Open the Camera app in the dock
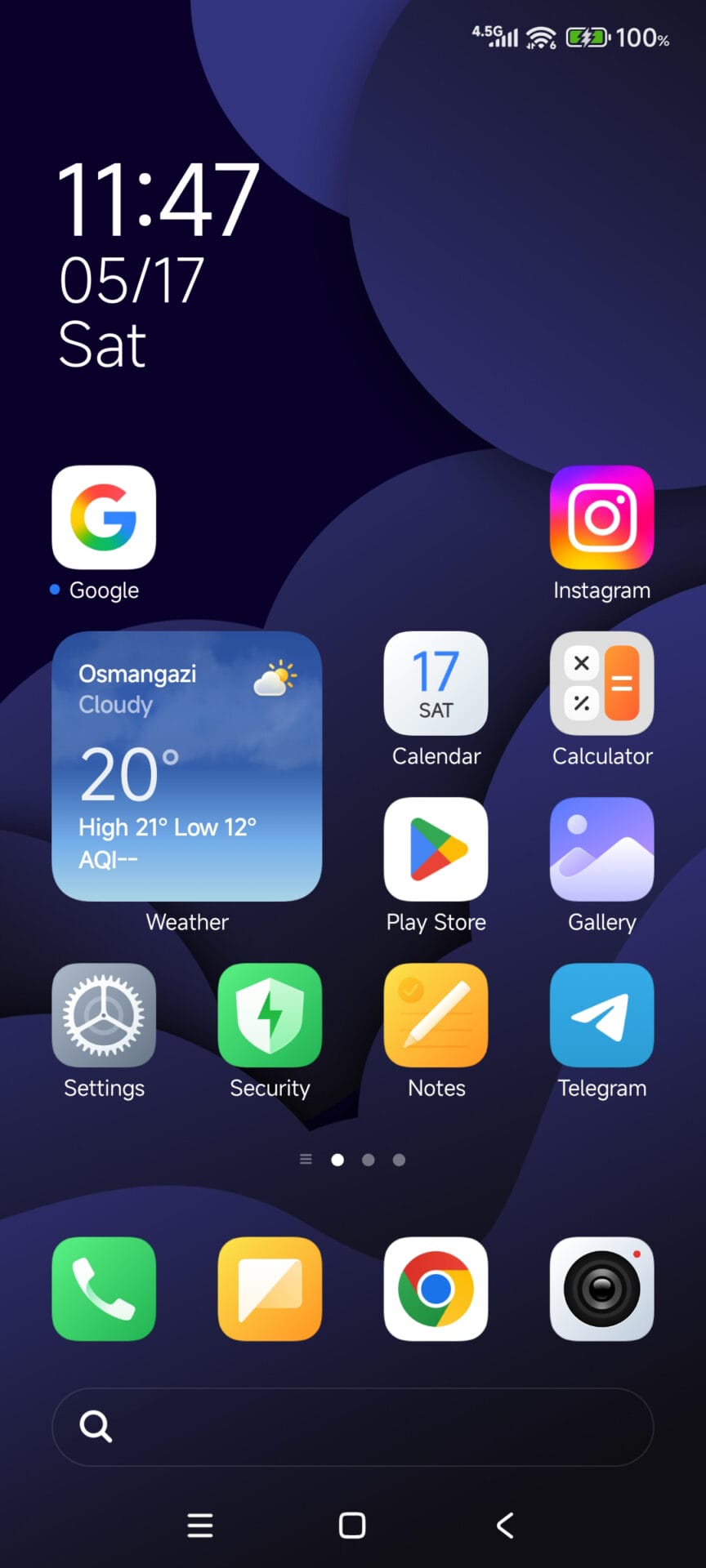 click(x=601, y=1289)
